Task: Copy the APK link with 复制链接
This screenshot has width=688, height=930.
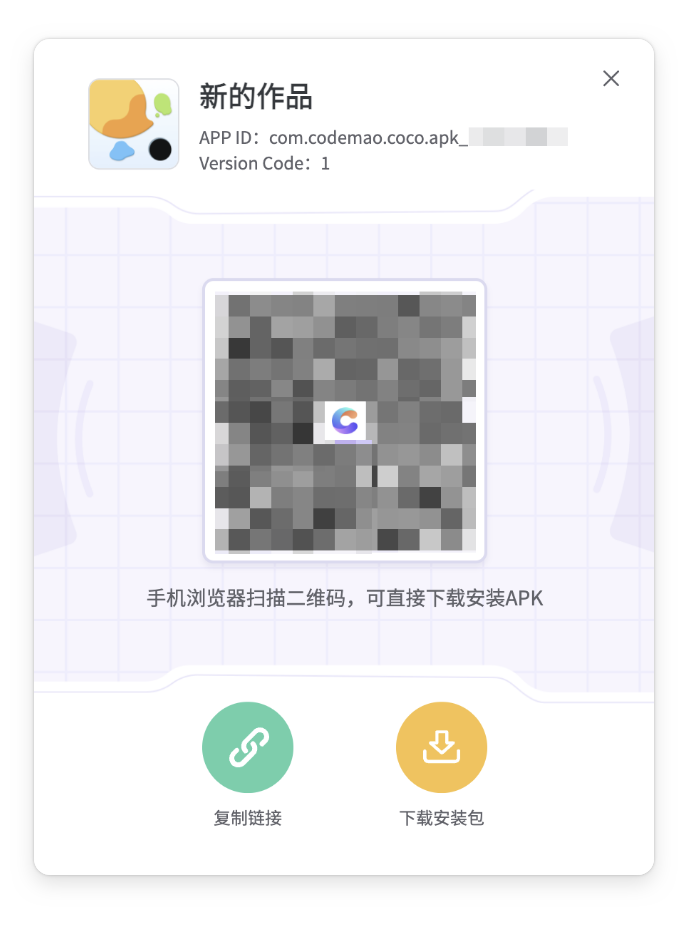Action: [247, 748]
